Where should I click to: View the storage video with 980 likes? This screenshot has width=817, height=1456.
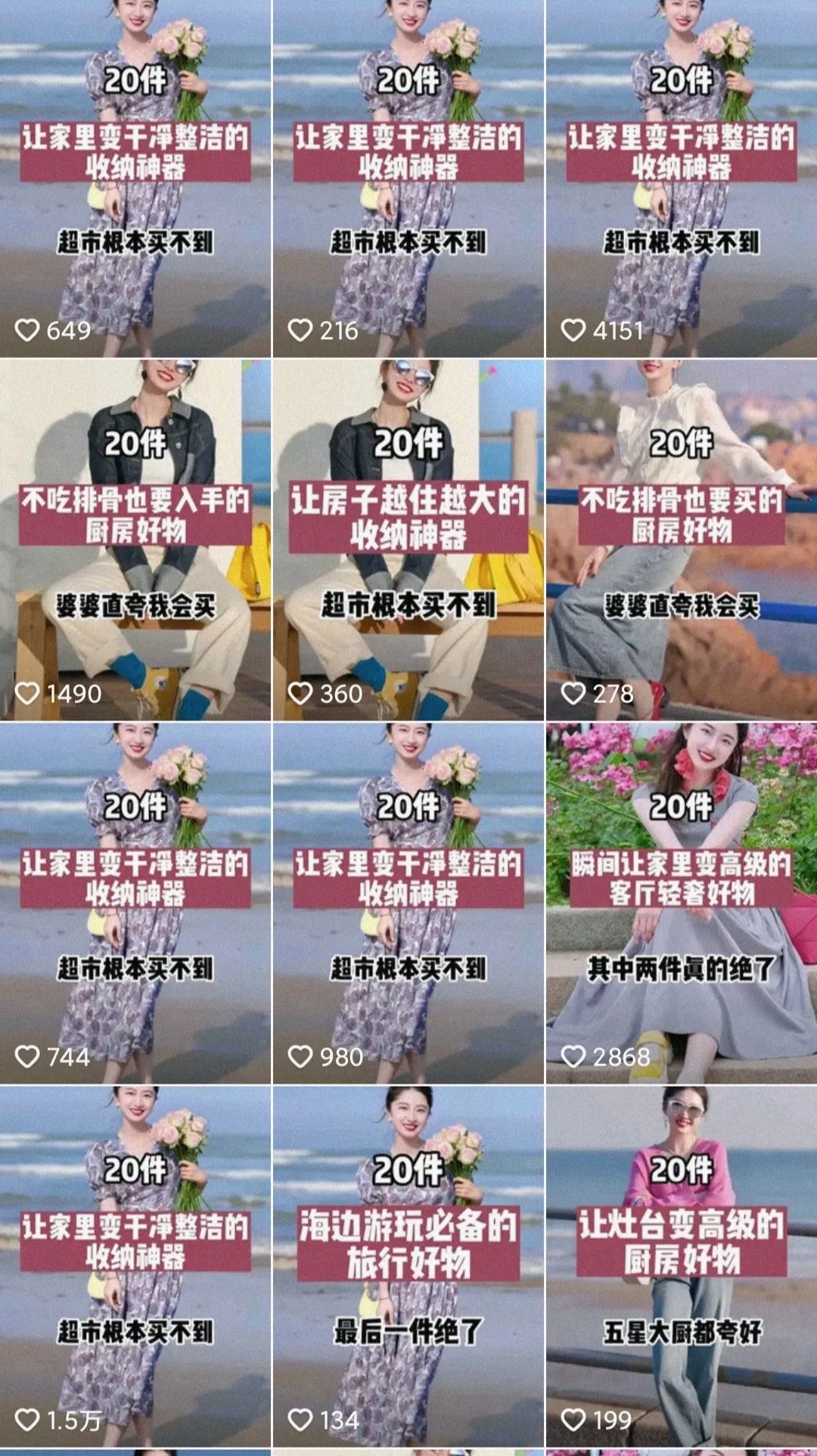tap(408, 902)
